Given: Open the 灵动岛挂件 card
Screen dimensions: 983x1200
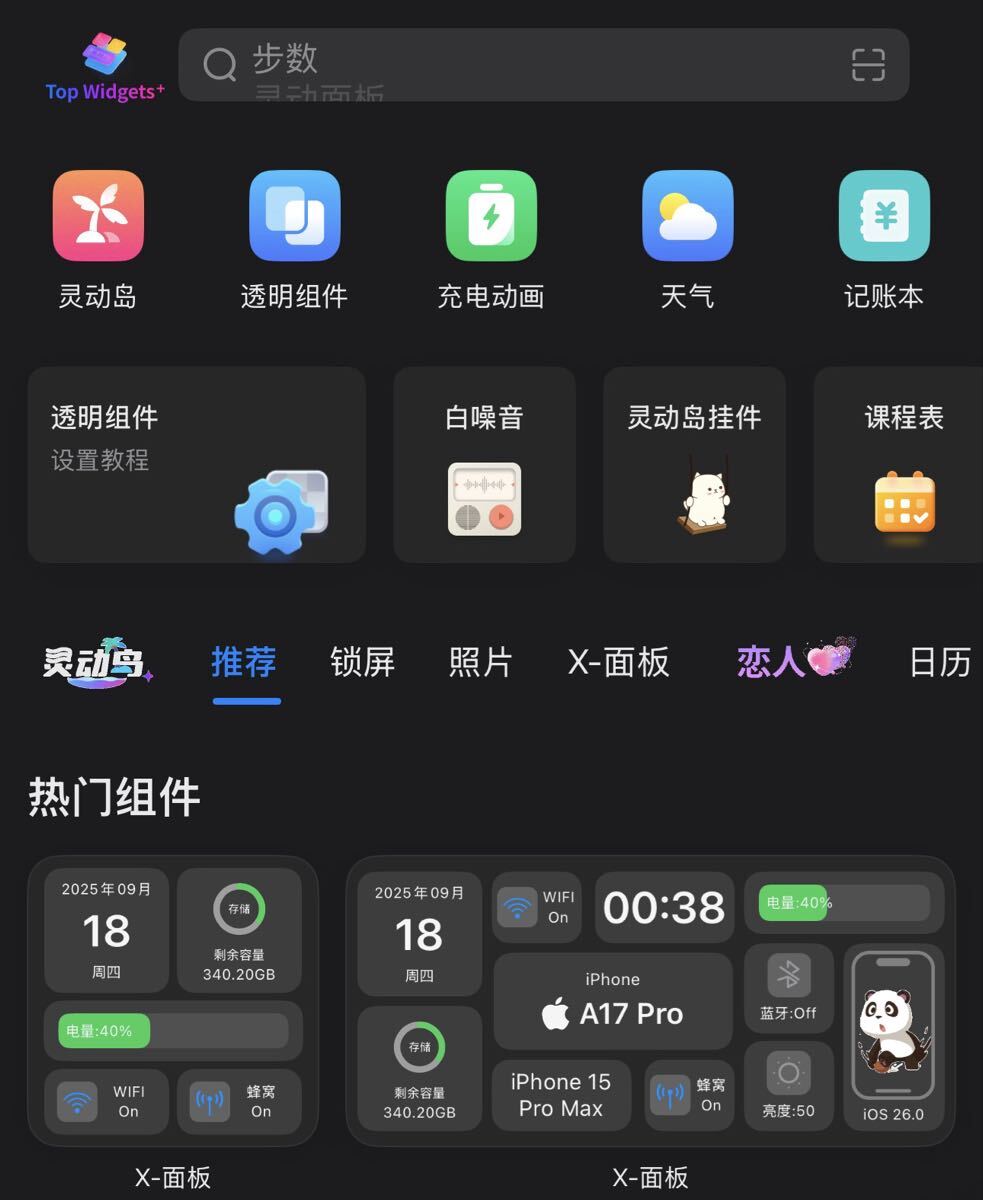Looking at the screenshot, I should point(694,464).
